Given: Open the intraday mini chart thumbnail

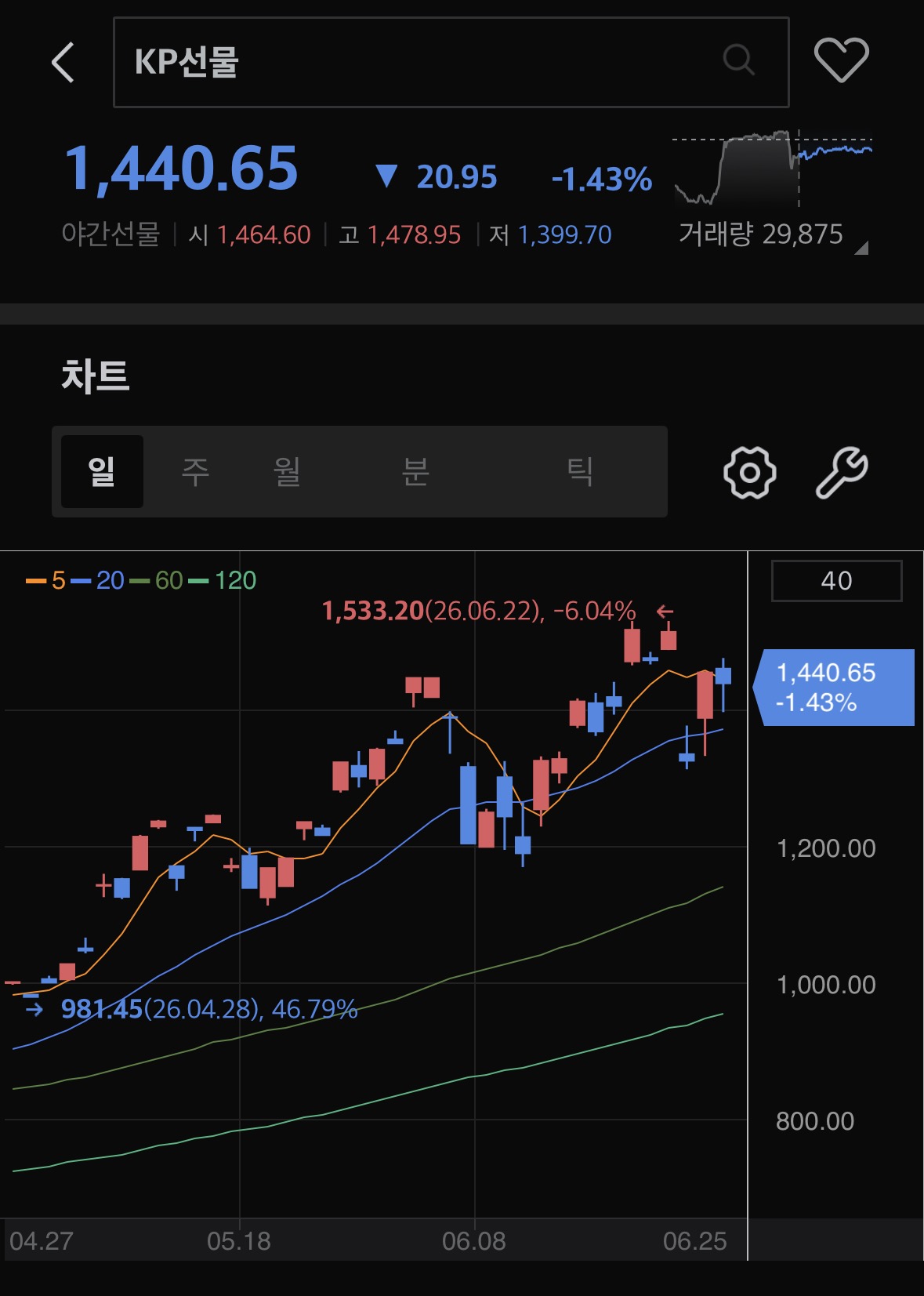Looking at the screenshot, I should 773,168.
